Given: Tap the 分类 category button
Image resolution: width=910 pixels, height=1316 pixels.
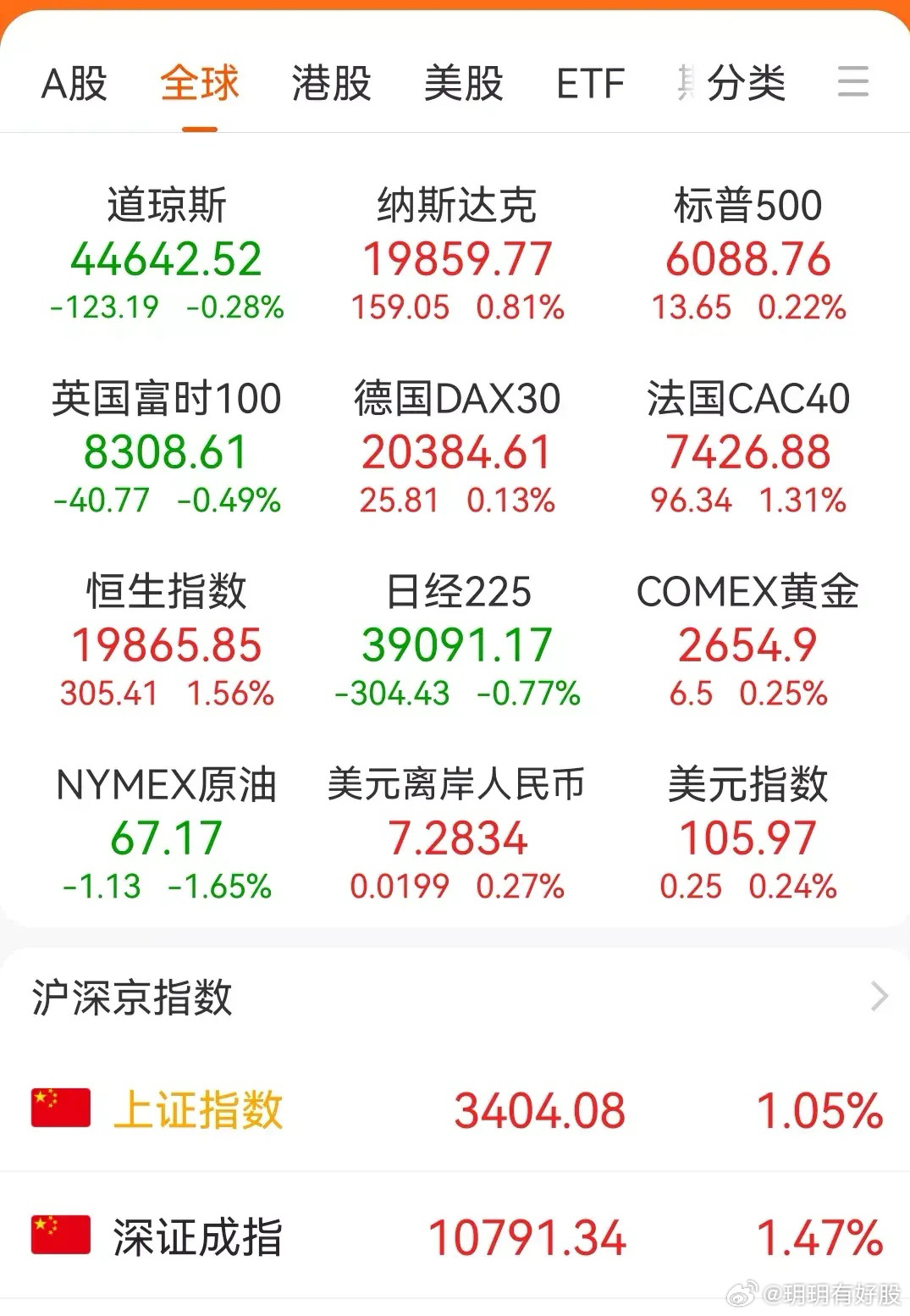Looking at the screenshot, I should [746, 83].
